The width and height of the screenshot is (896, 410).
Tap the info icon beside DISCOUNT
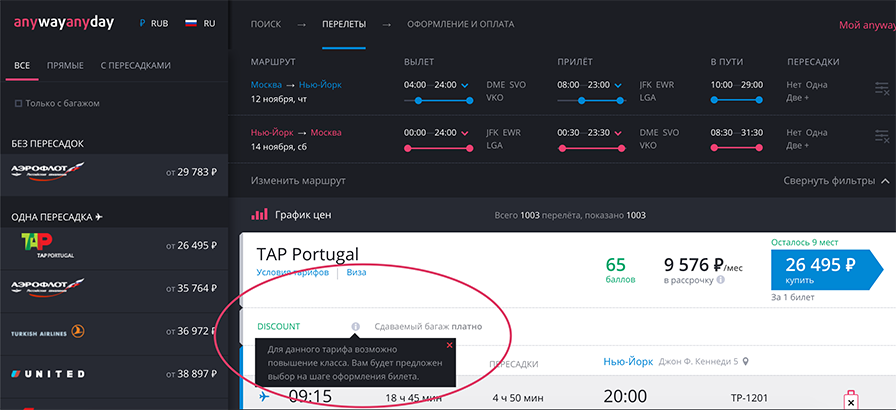[x=355, y=326]
